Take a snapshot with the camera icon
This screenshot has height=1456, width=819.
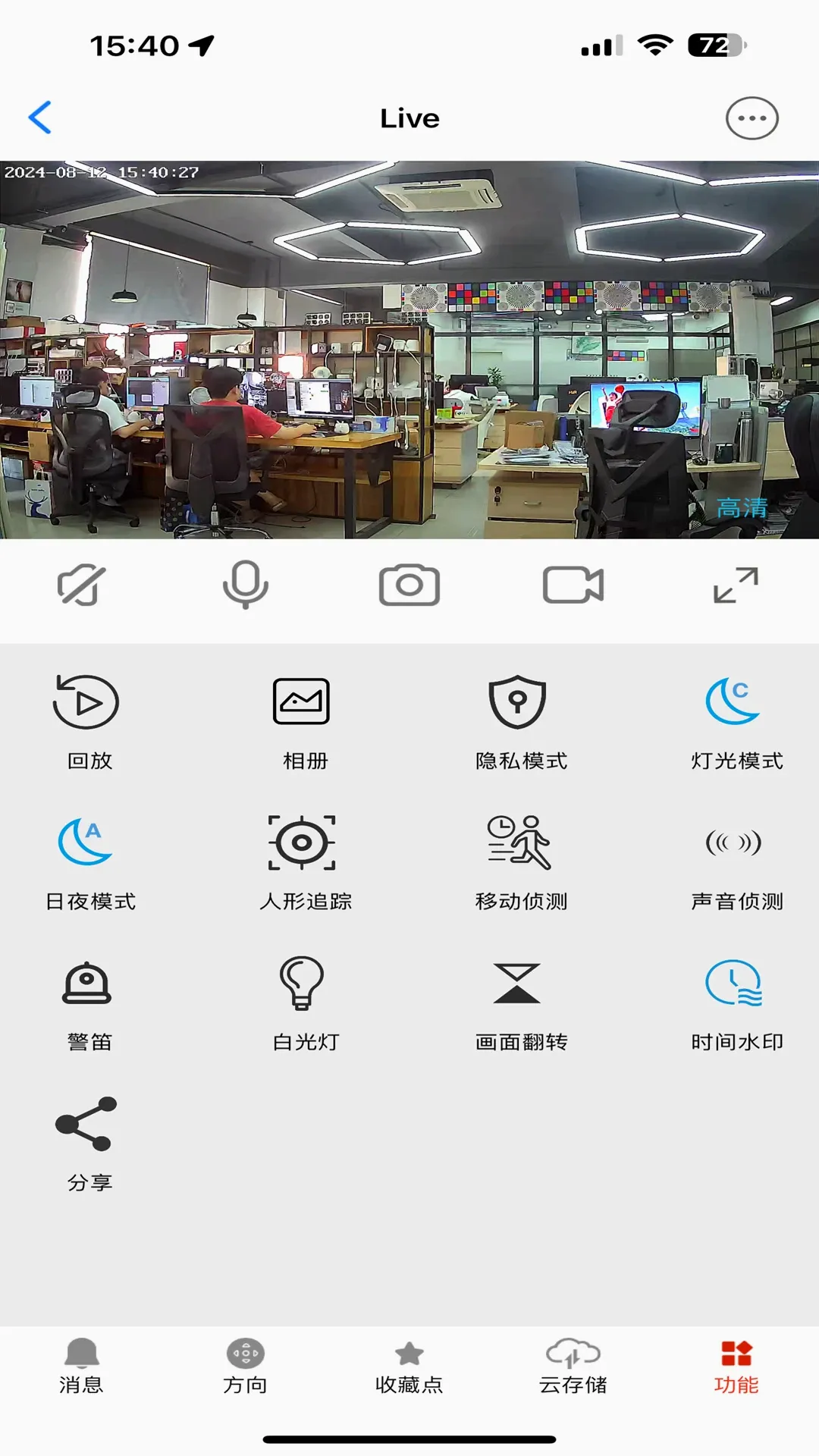(409, 585)
